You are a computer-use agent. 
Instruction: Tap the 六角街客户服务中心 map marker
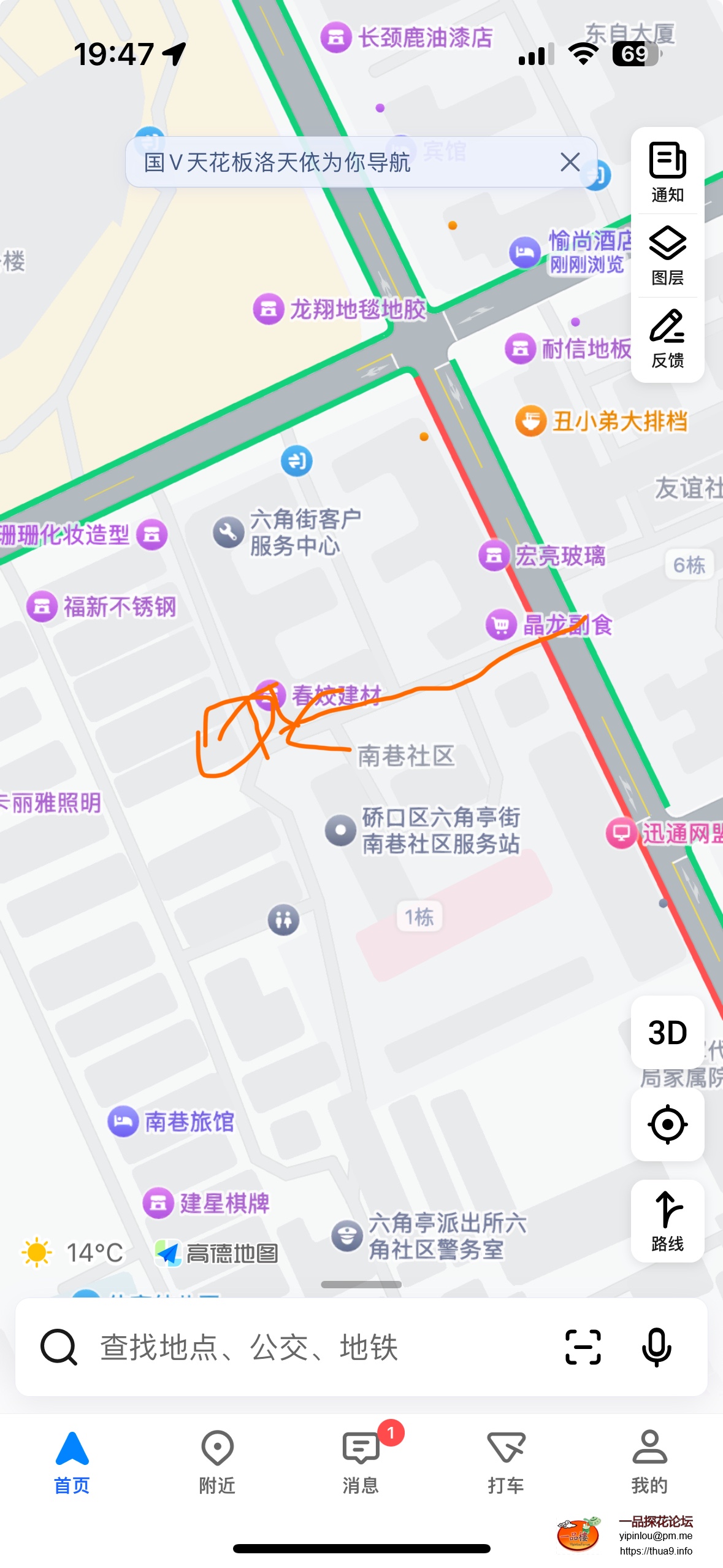229,532
